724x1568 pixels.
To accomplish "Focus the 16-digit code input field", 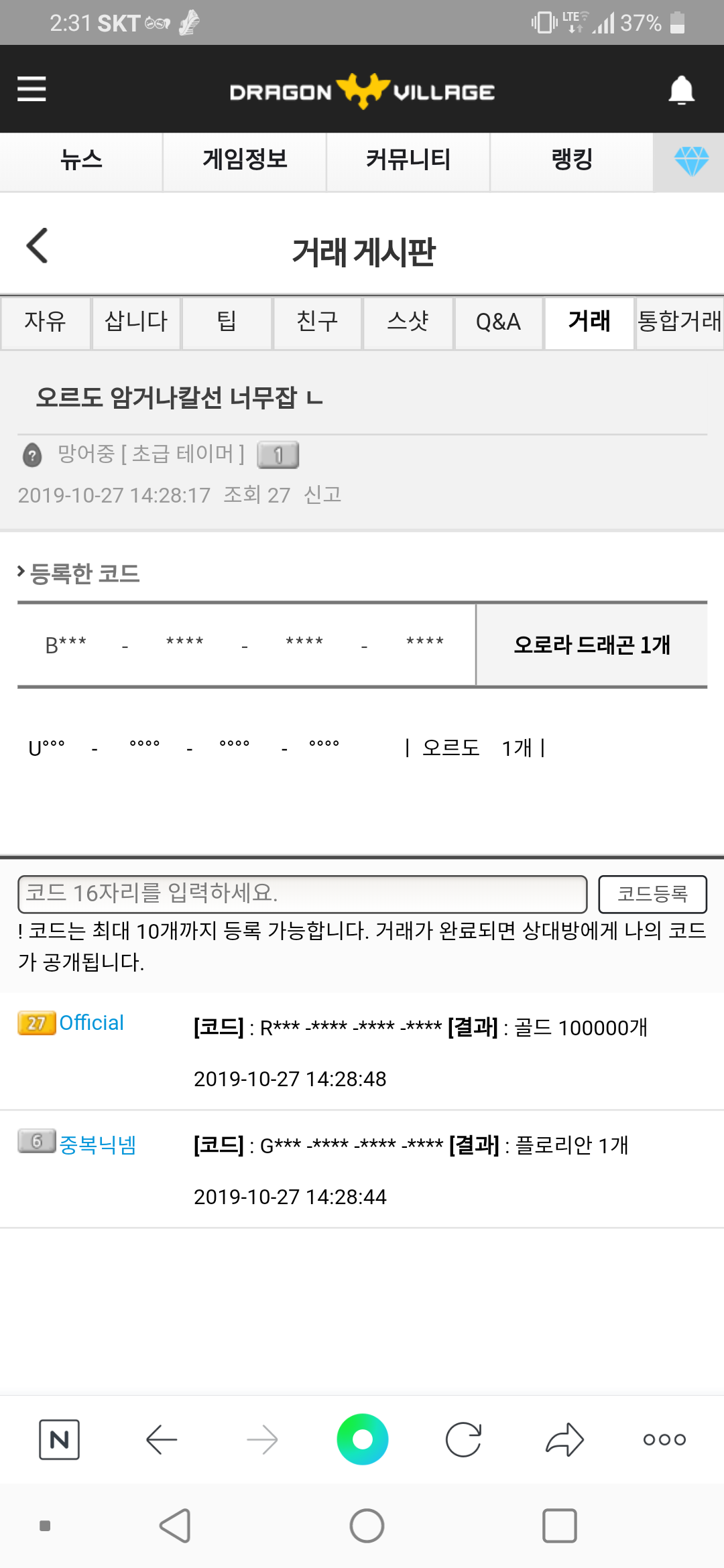I will pos(302,894).
